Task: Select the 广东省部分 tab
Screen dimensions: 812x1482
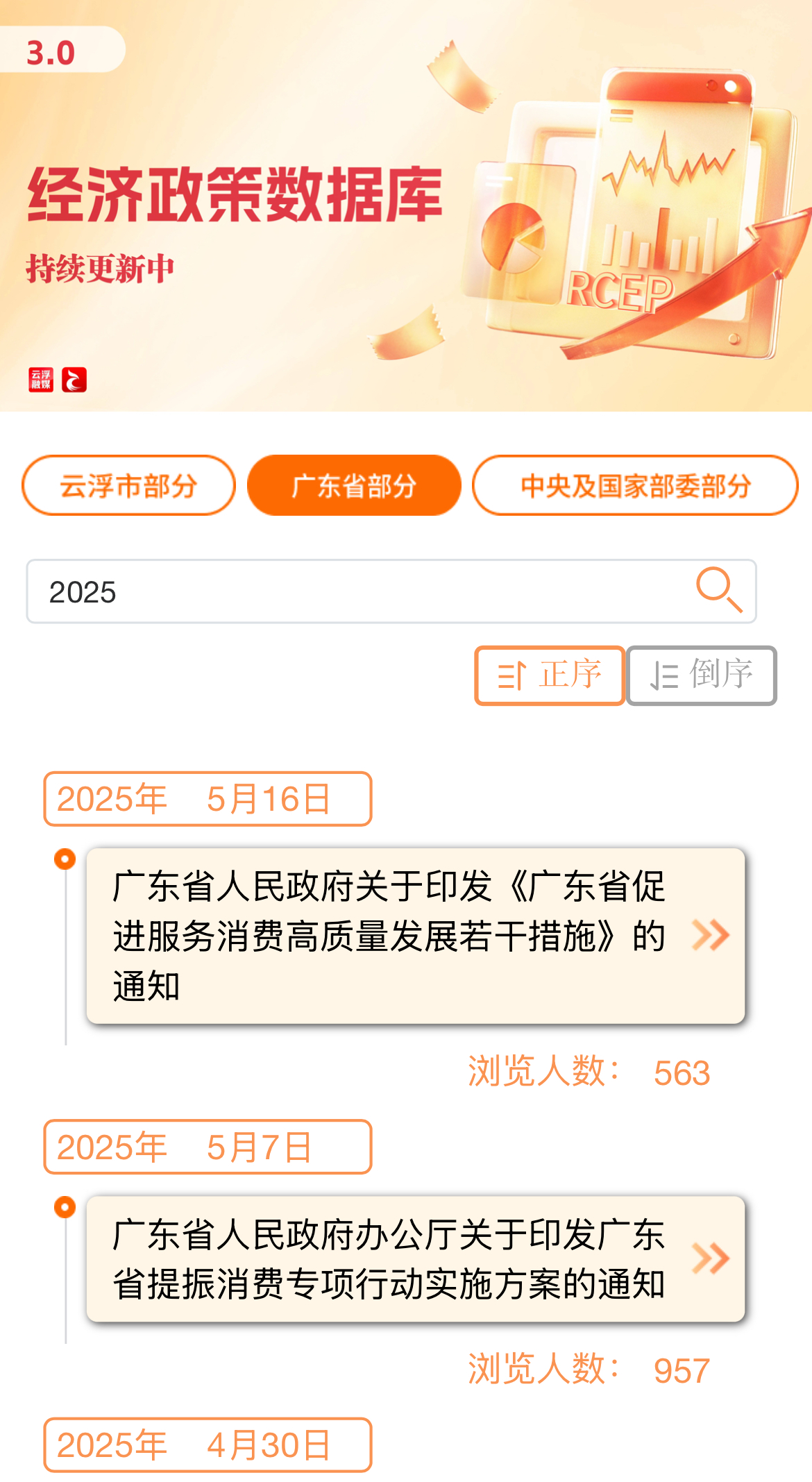Action: pyautogui.click(x=354, y=485)
